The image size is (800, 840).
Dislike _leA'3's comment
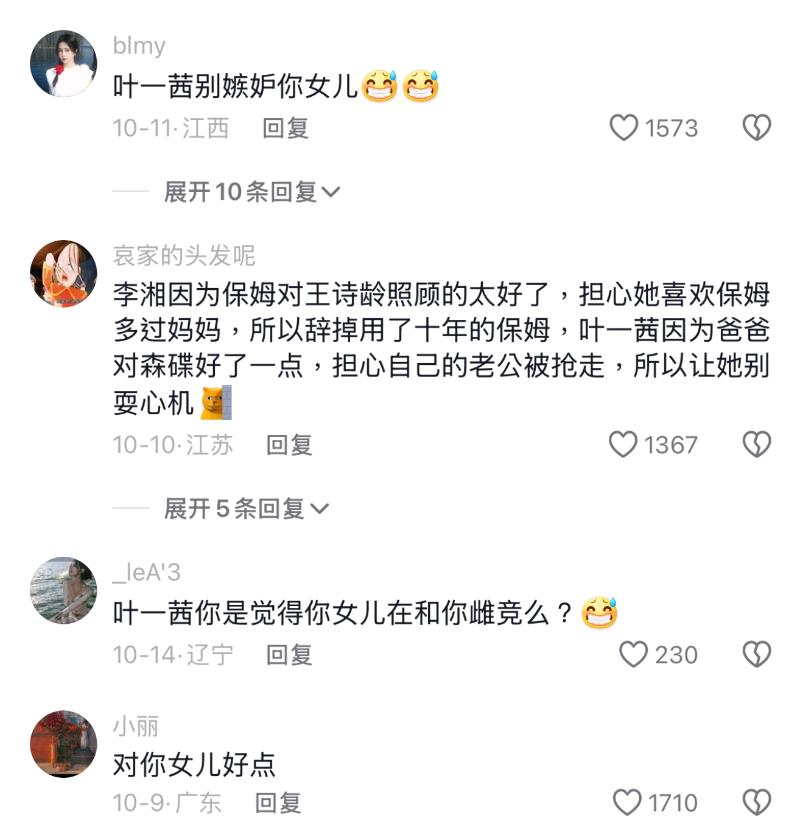pyautogui.click(x=756, y=654)
